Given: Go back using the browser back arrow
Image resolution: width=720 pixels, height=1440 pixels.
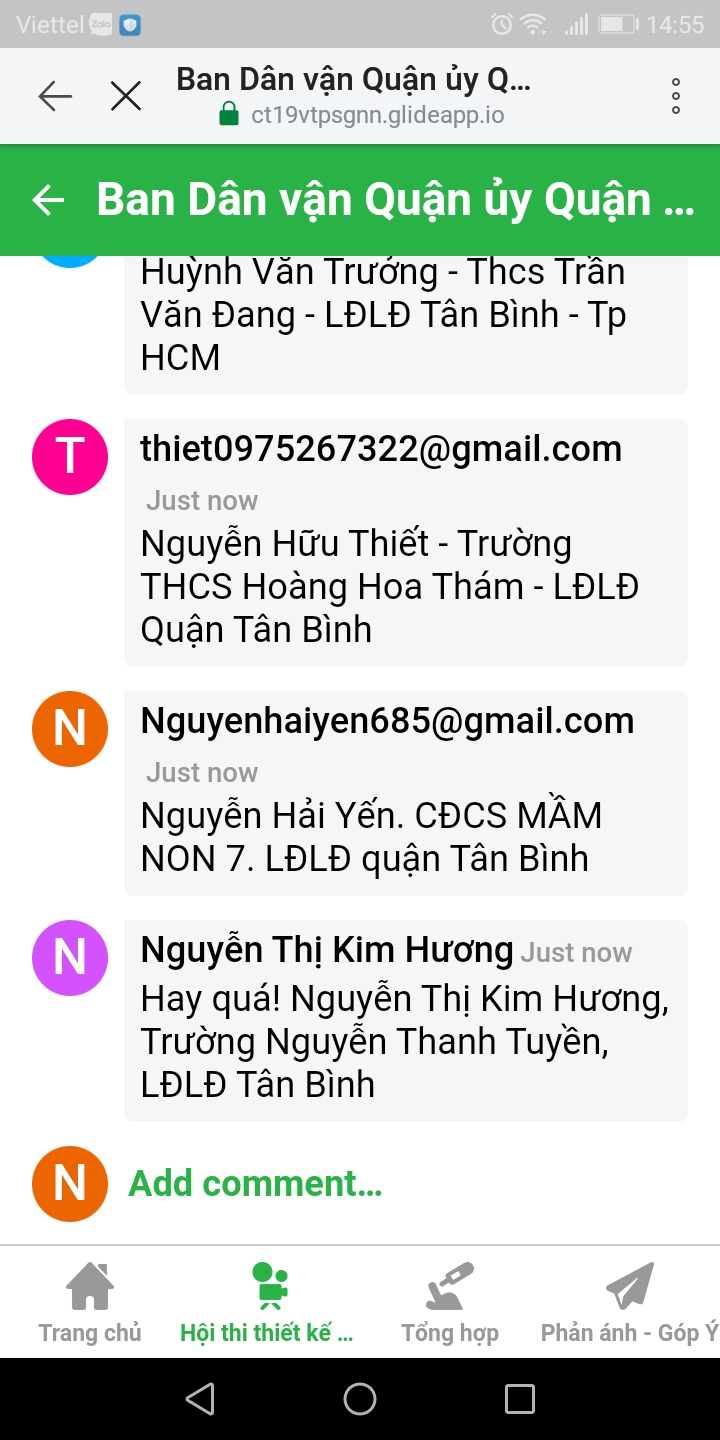Looking at the screenshot, I should point(55,96).
